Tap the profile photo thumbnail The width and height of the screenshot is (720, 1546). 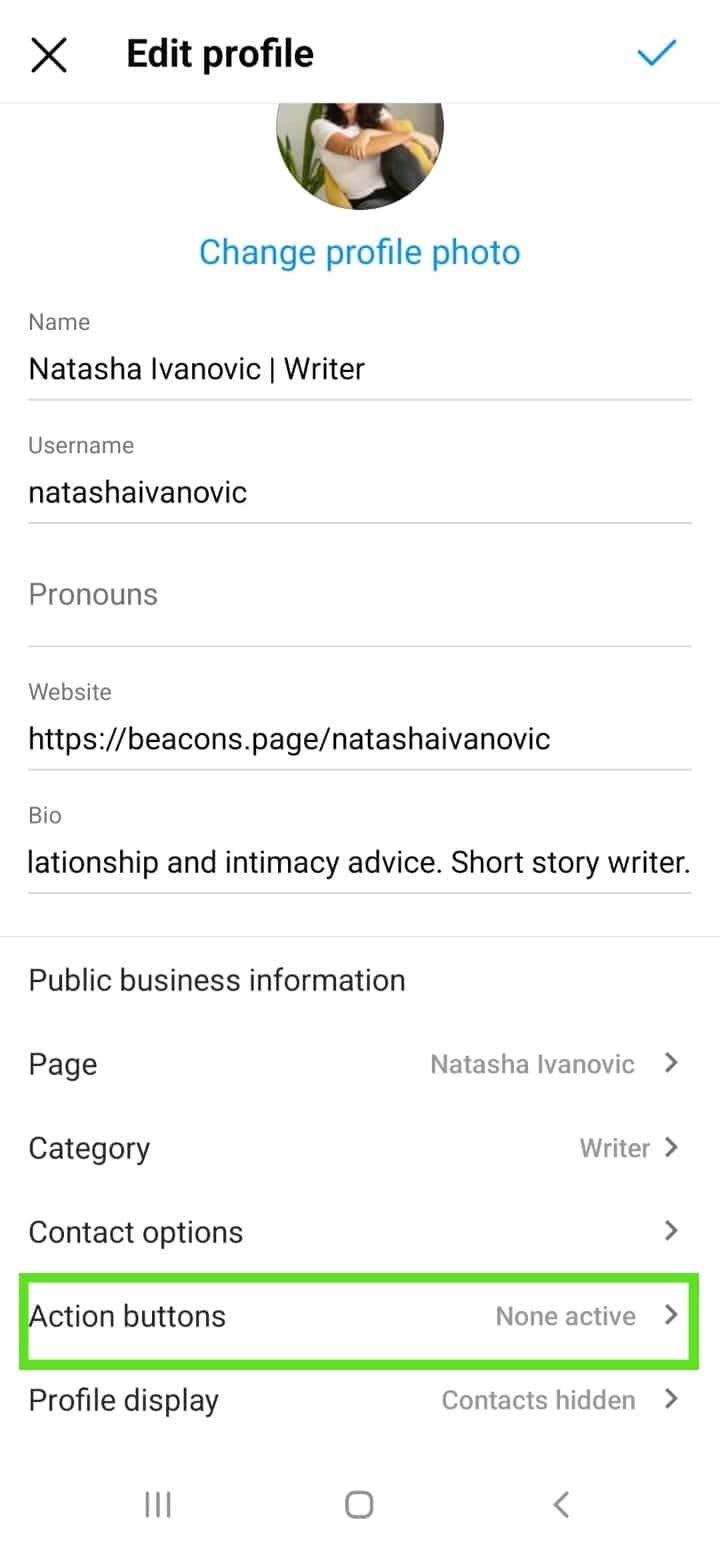pyautogui.click(x=359, y=155)
